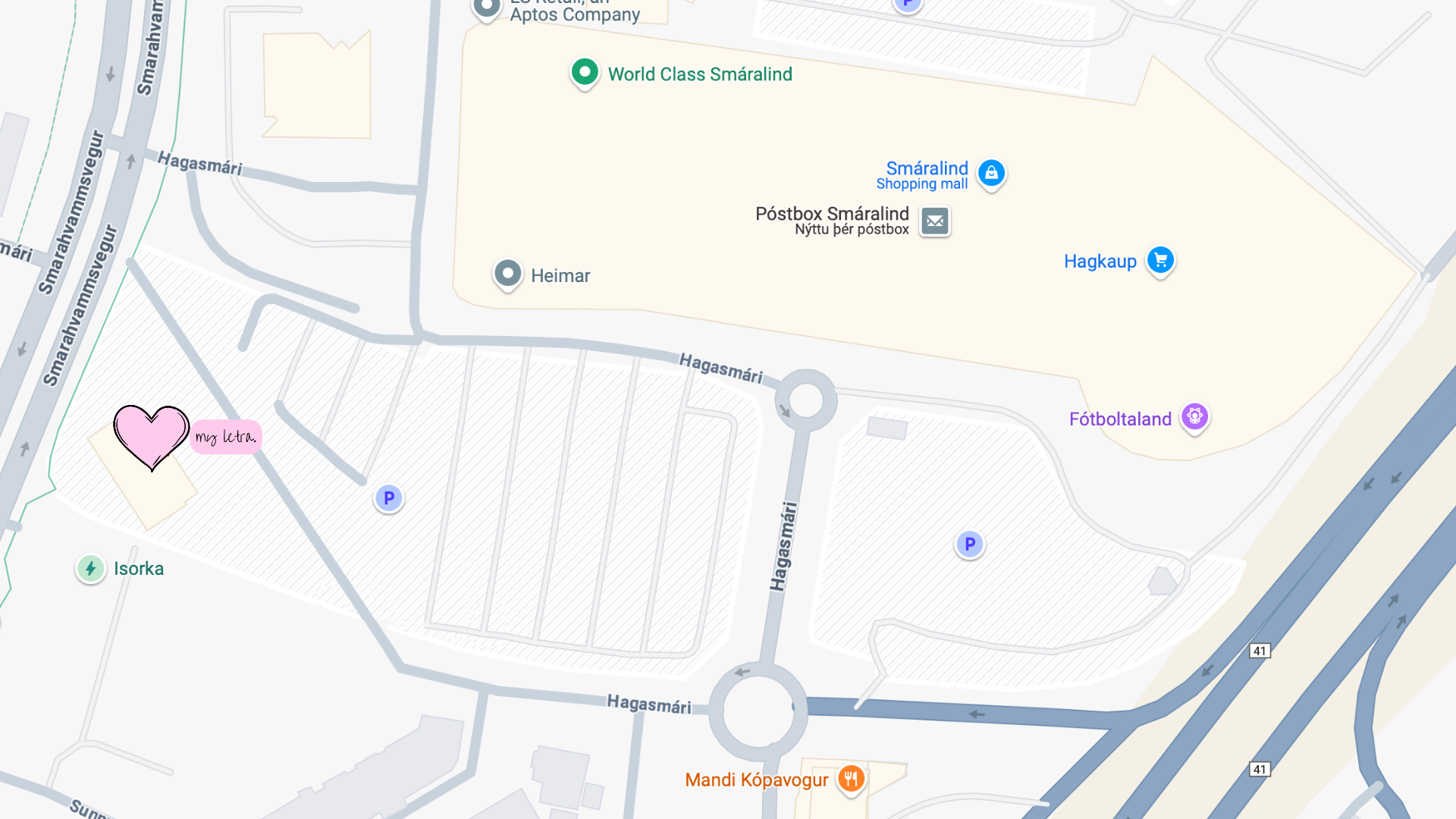The height and width of the screenshot is (819, 1456).
Task: Open the Hagkaup store marker
Action: point(1160,260)
